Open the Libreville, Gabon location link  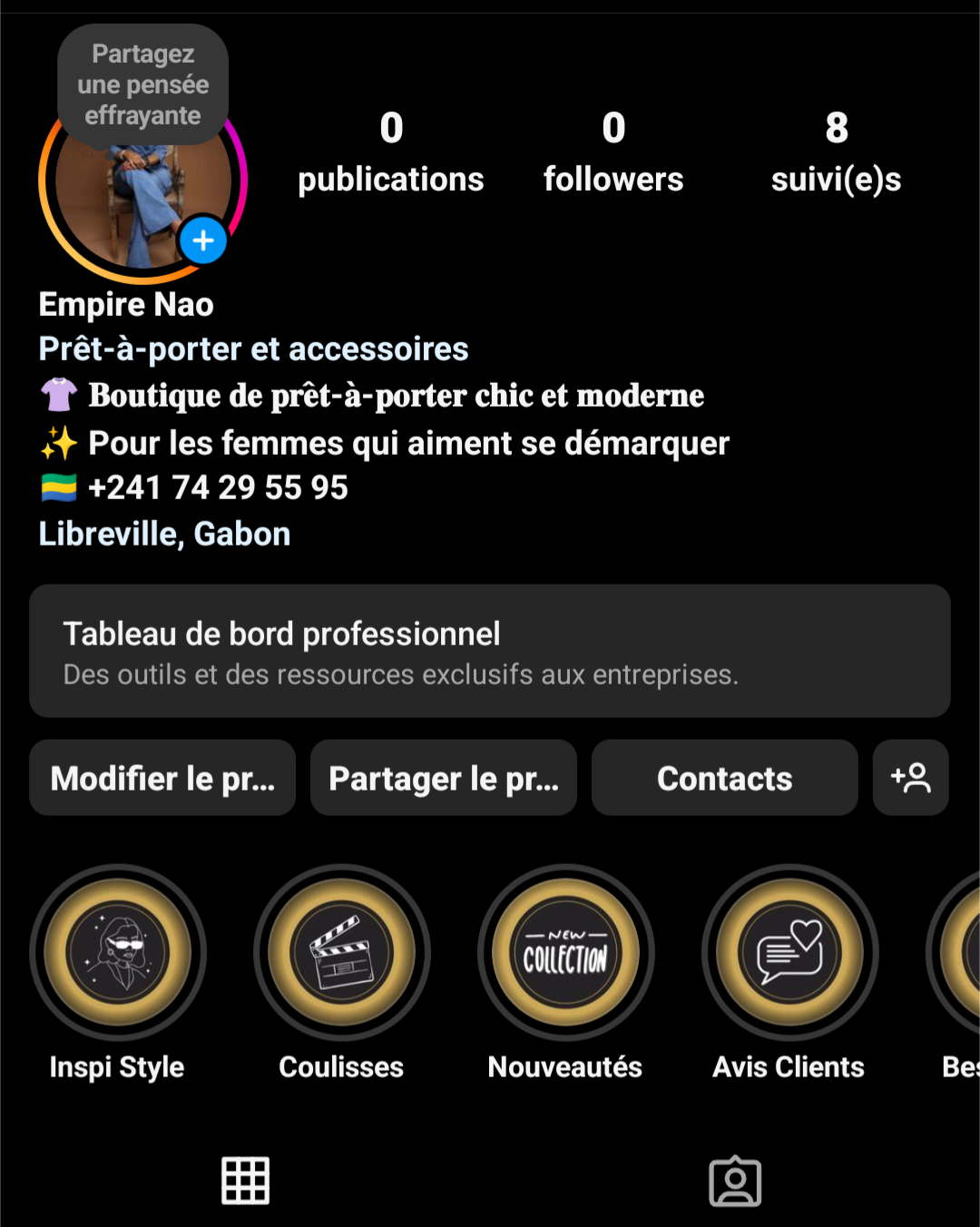[x=164, y=534]
